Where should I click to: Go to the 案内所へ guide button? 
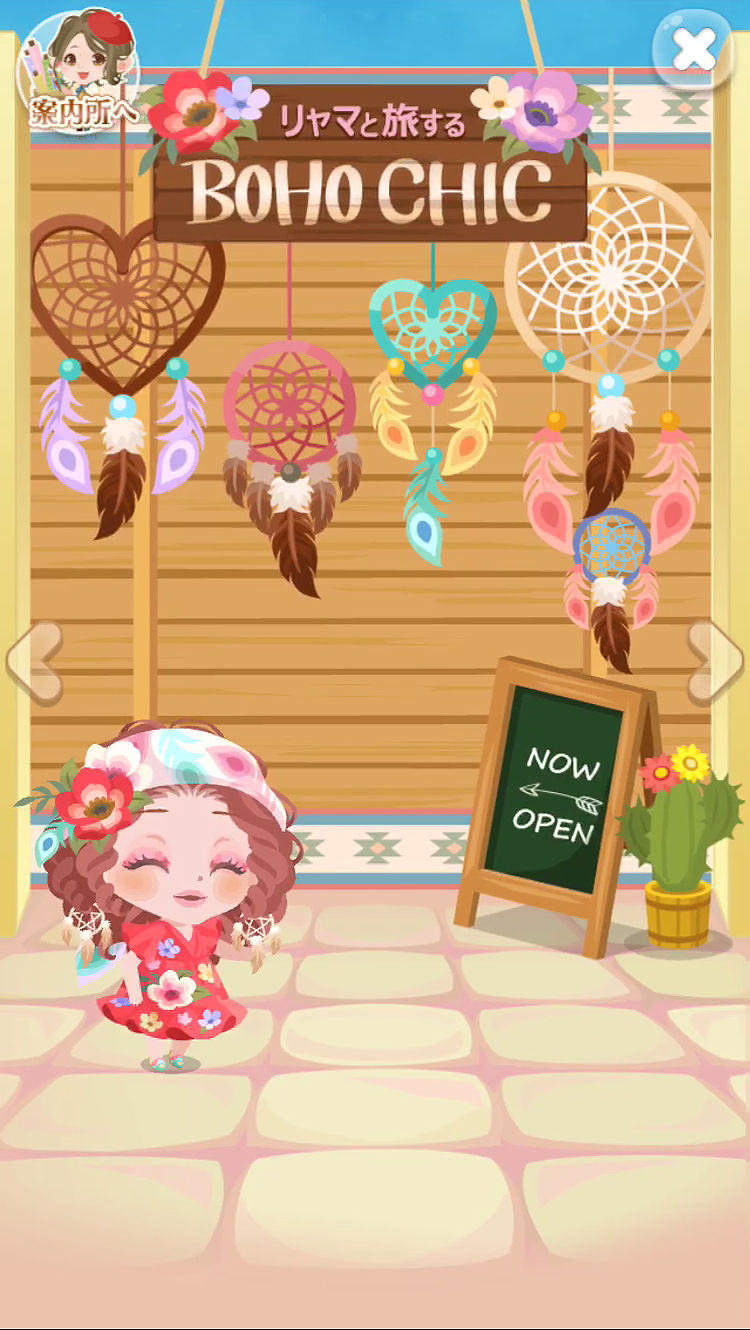pos(78,72)
